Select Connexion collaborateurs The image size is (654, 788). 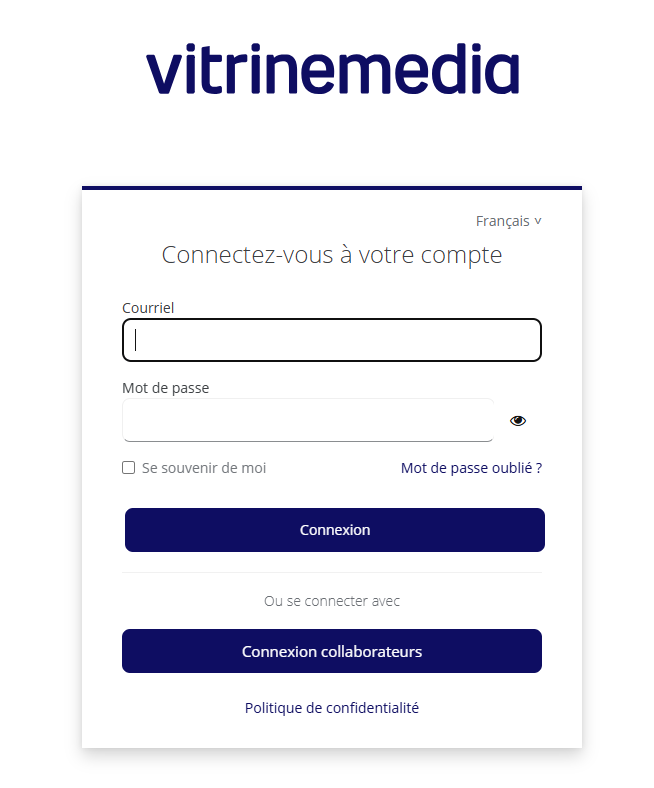332,651
